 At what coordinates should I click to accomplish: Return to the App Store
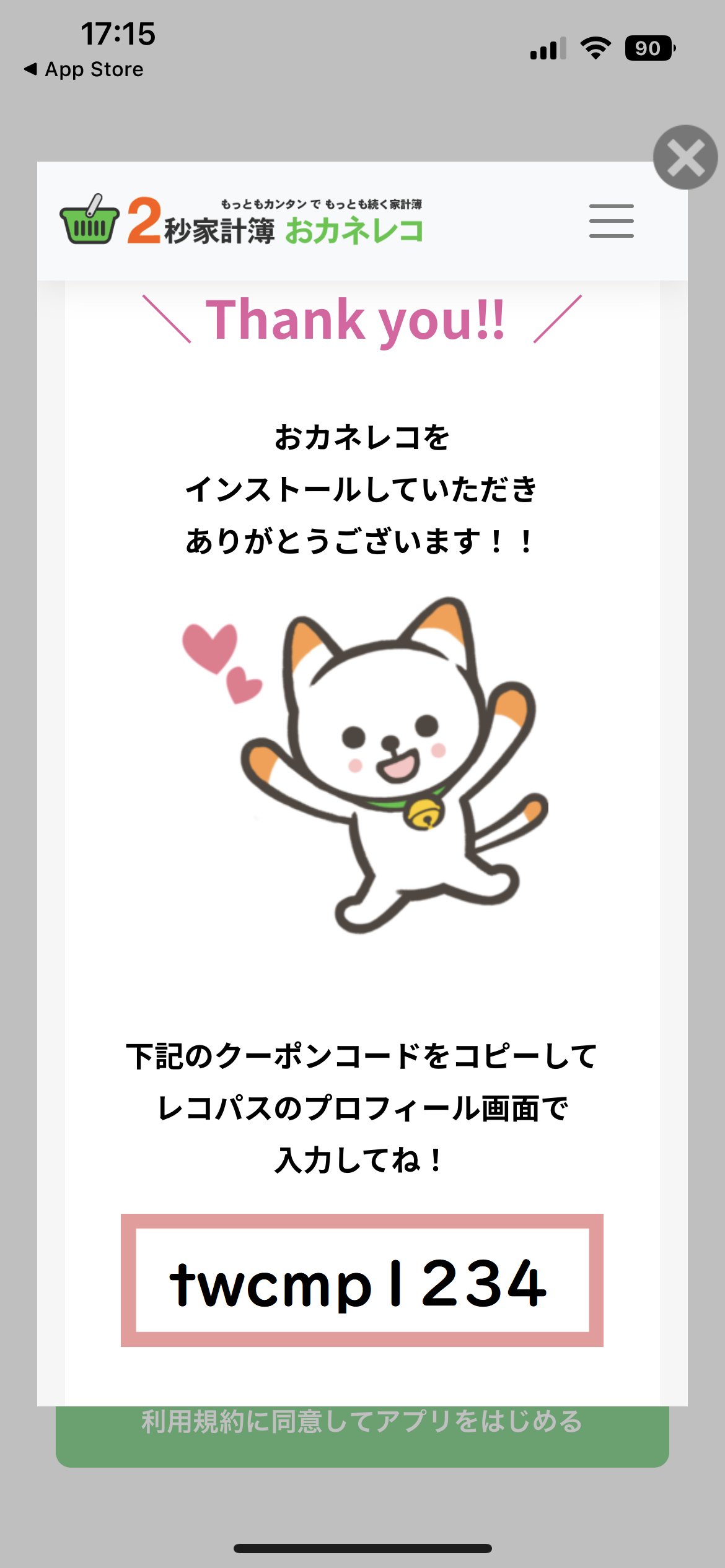click(x=84, y=69)
